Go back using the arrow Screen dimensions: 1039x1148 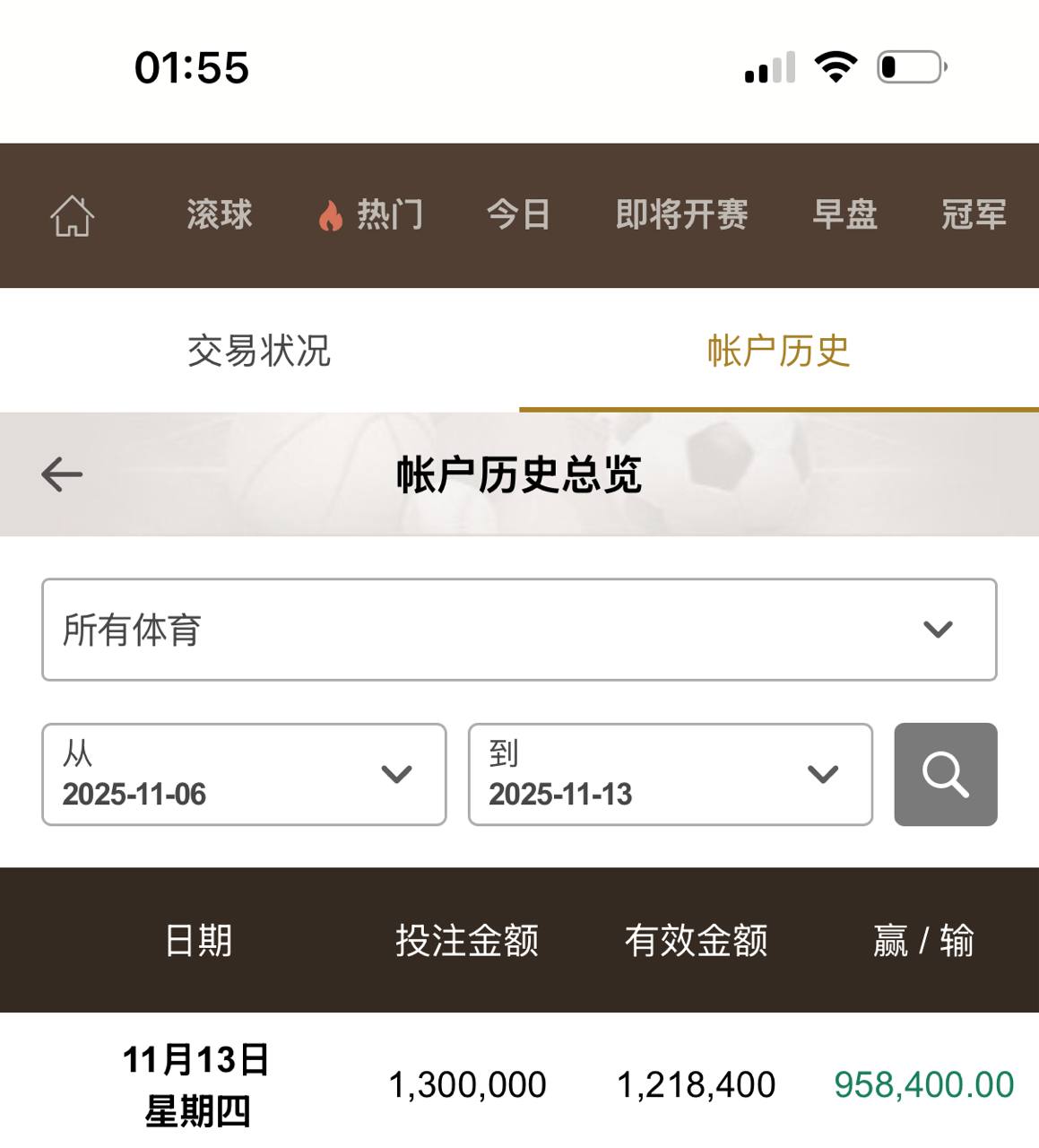(62, 474)
